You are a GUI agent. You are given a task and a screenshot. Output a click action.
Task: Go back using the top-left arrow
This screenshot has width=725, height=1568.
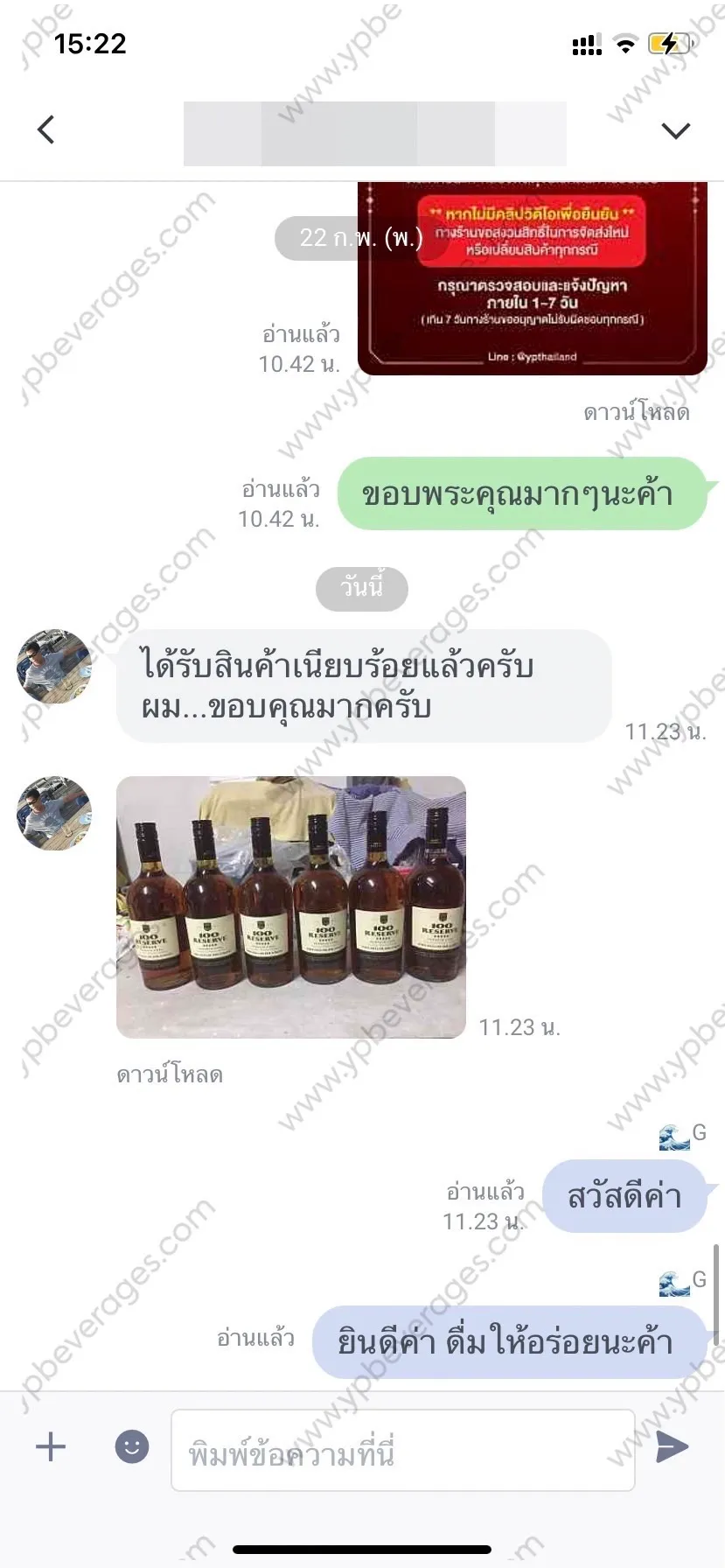pos(46,129)
